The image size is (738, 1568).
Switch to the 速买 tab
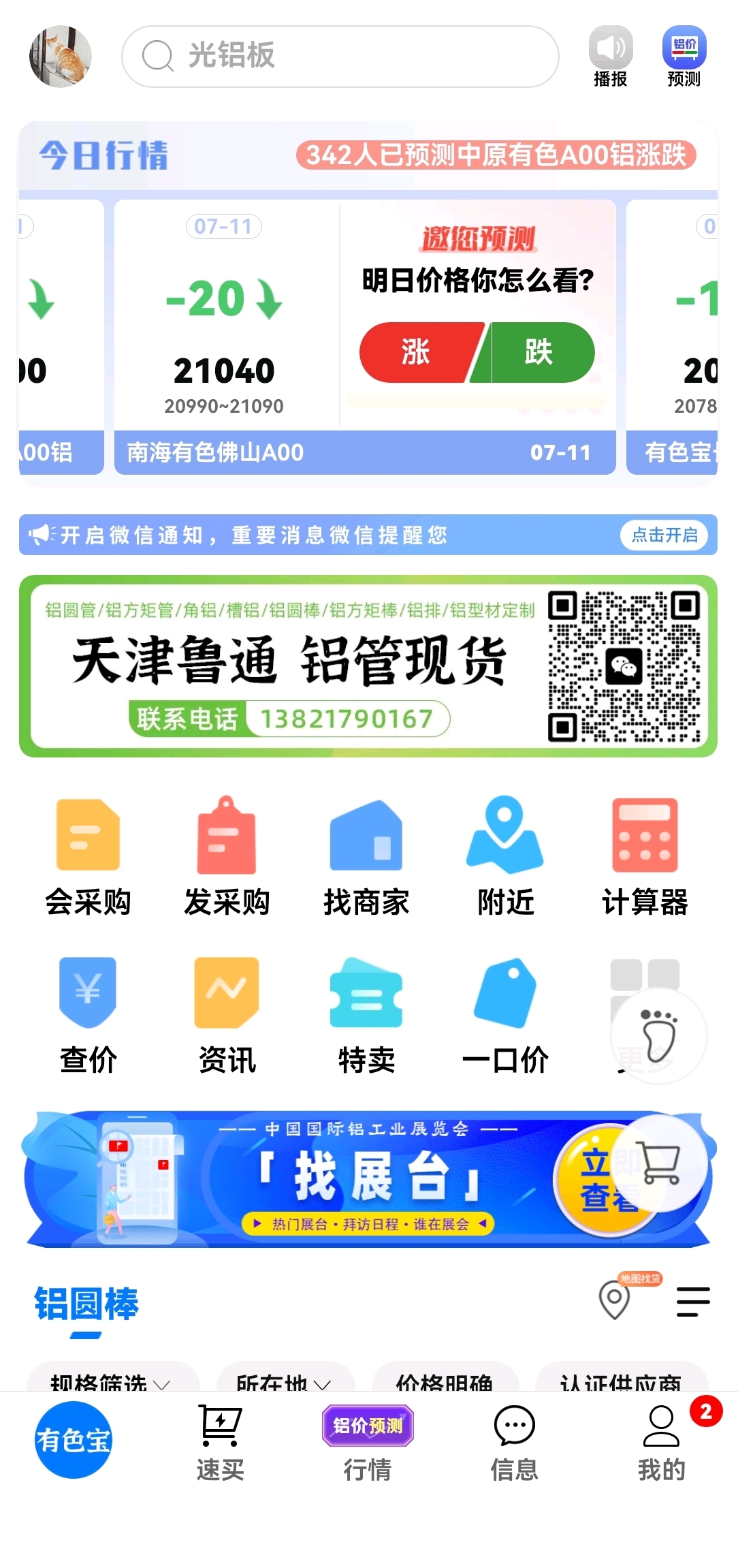(220, 1443)
